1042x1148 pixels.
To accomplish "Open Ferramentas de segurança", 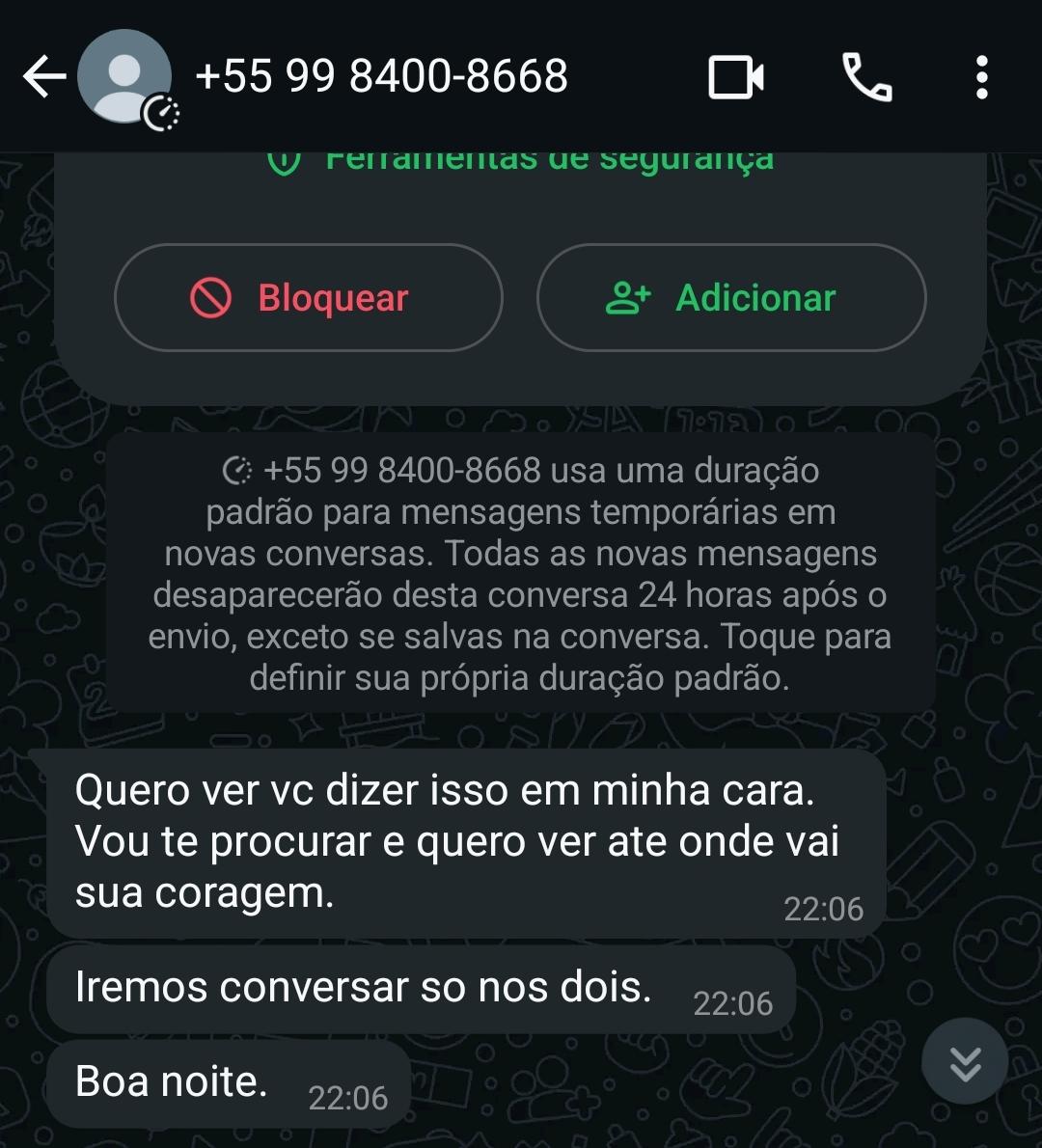I will 521,160.
